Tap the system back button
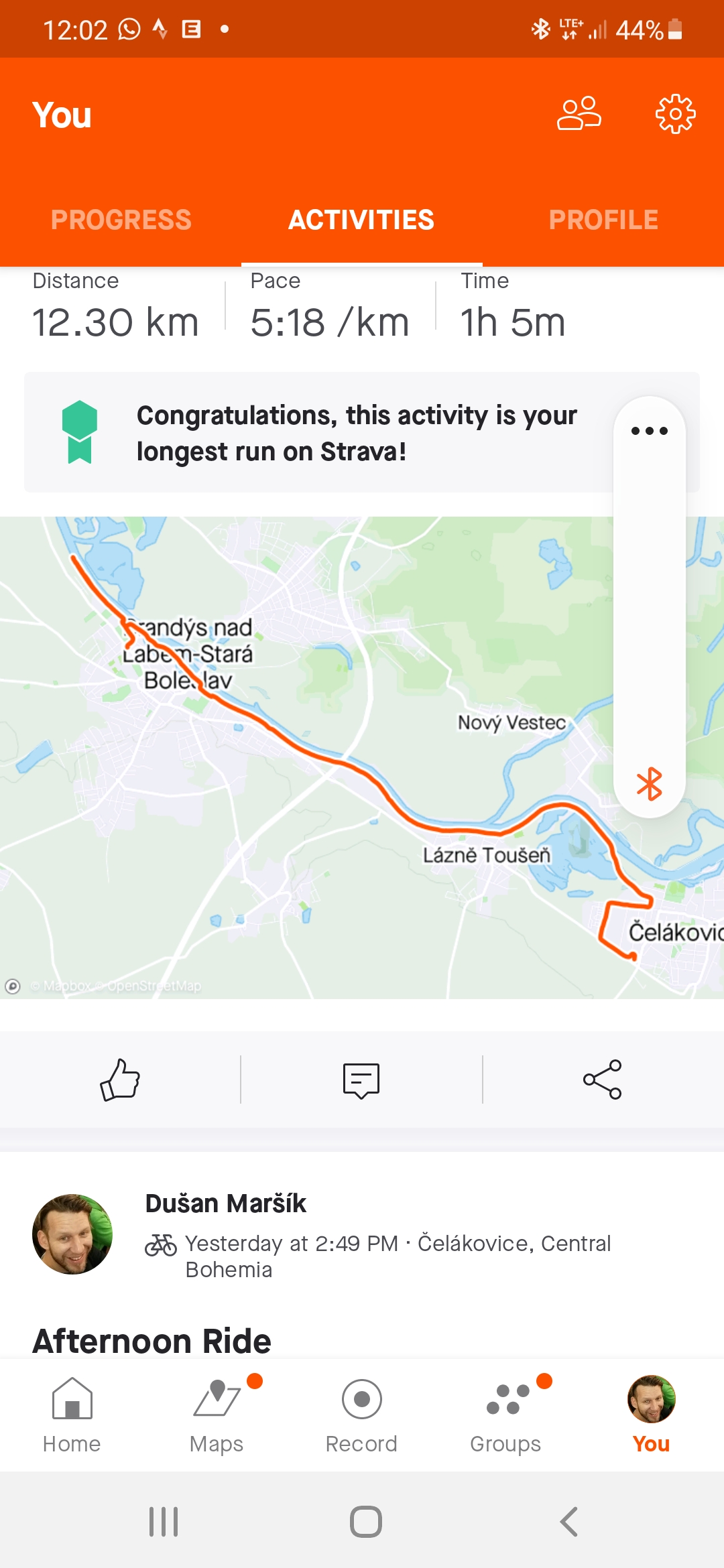Screen dimensions: 724x1568 (568, 1522)
